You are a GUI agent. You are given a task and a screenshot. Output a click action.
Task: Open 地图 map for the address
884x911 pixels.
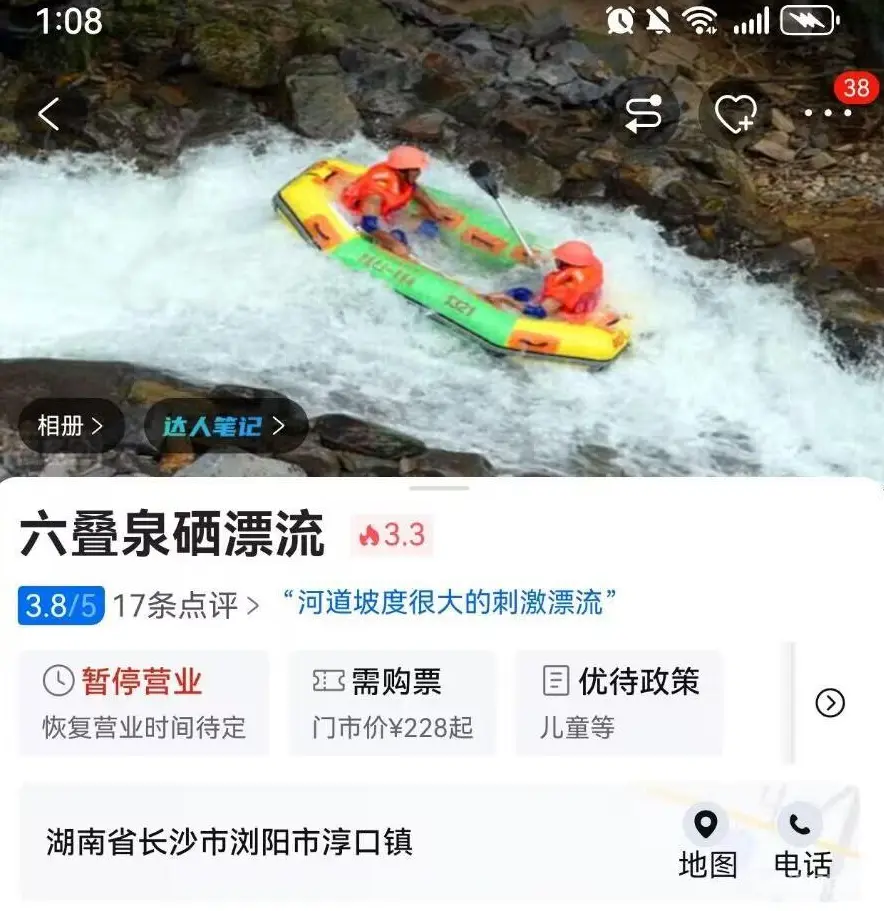point(707,843)
